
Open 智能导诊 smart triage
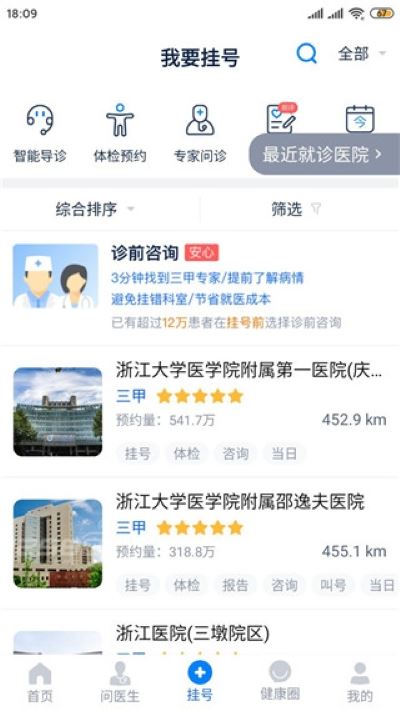40,133
